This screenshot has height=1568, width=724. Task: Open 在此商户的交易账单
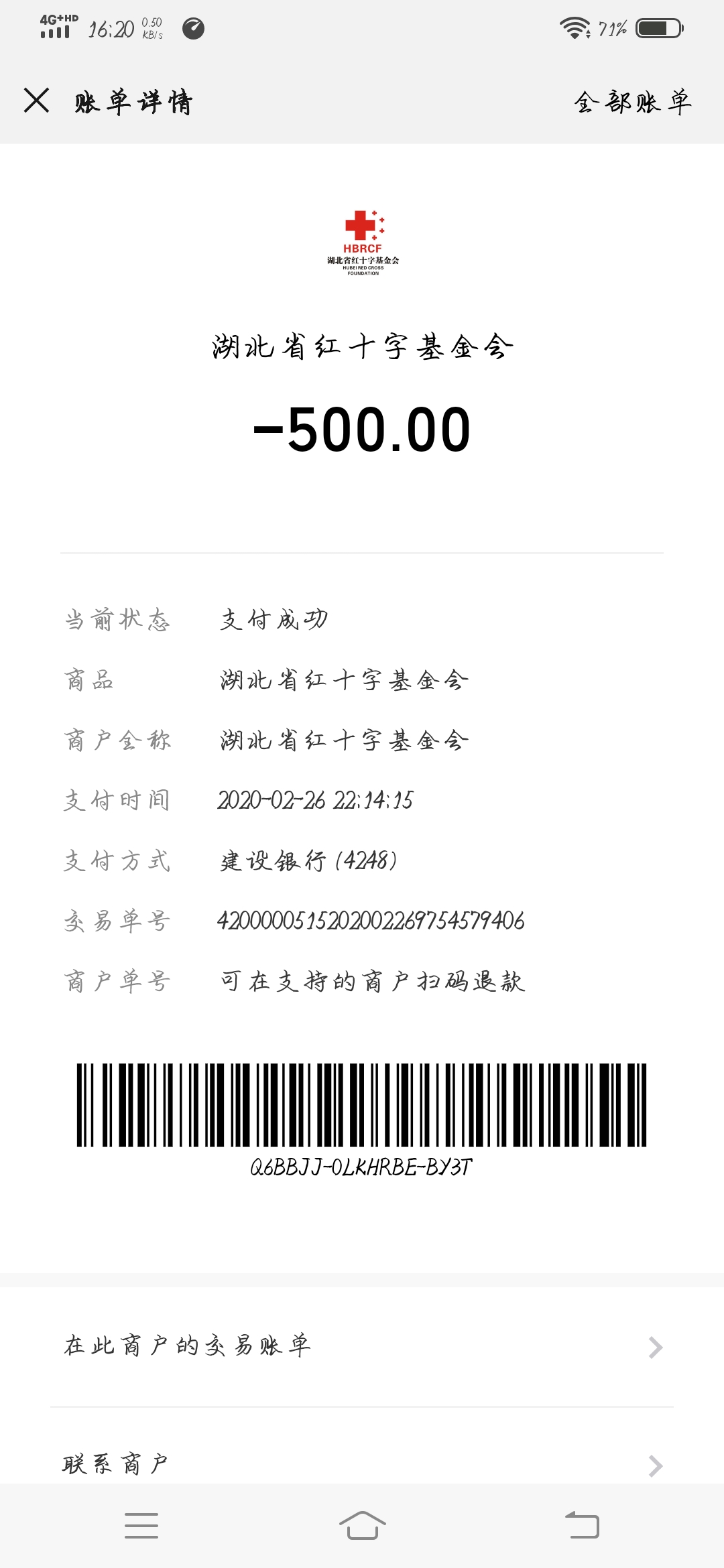[x=362, y=1346]
